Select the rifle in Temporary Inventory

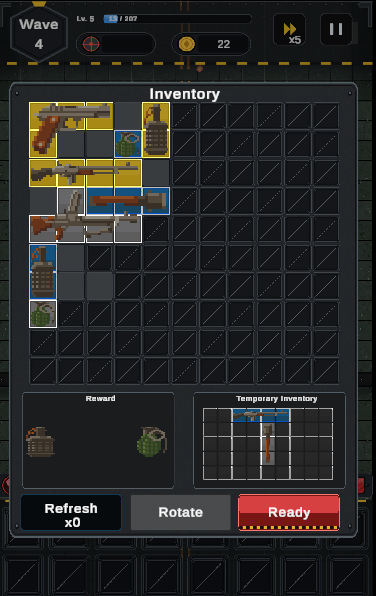(261, 415)
